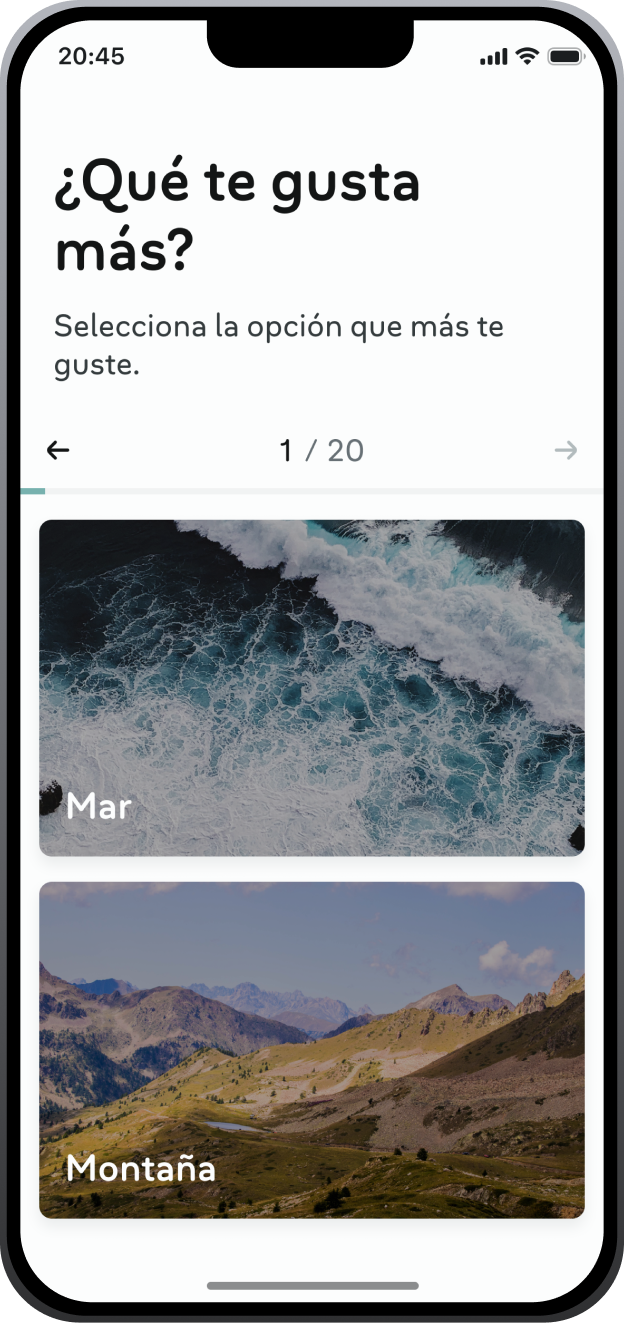Screen dimensions: 624x1323
Task: Select the Mar option card
Action: 312,688
